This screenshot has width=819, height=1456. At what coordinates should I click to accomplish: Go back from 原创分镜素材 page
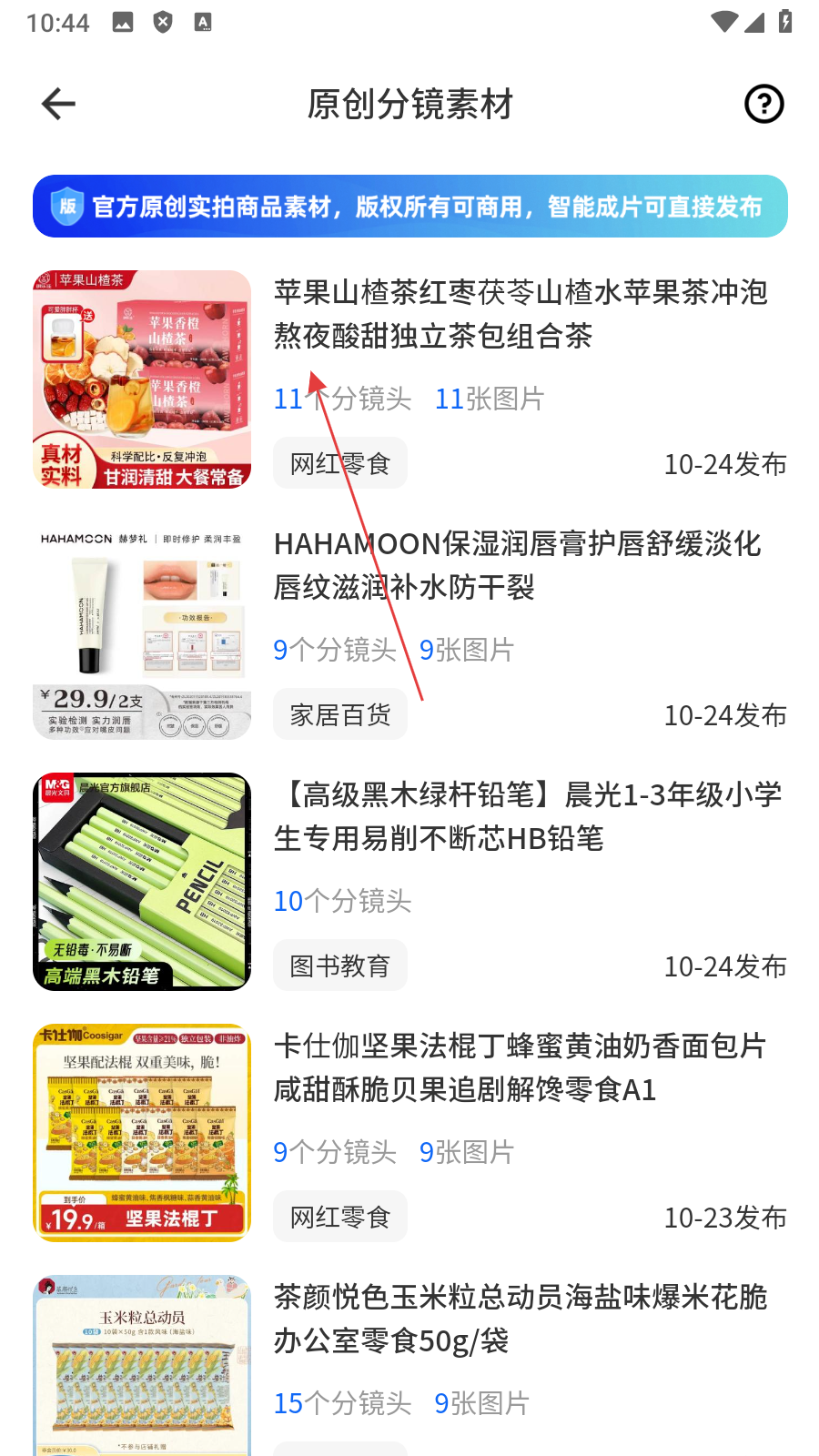[58, 104]
